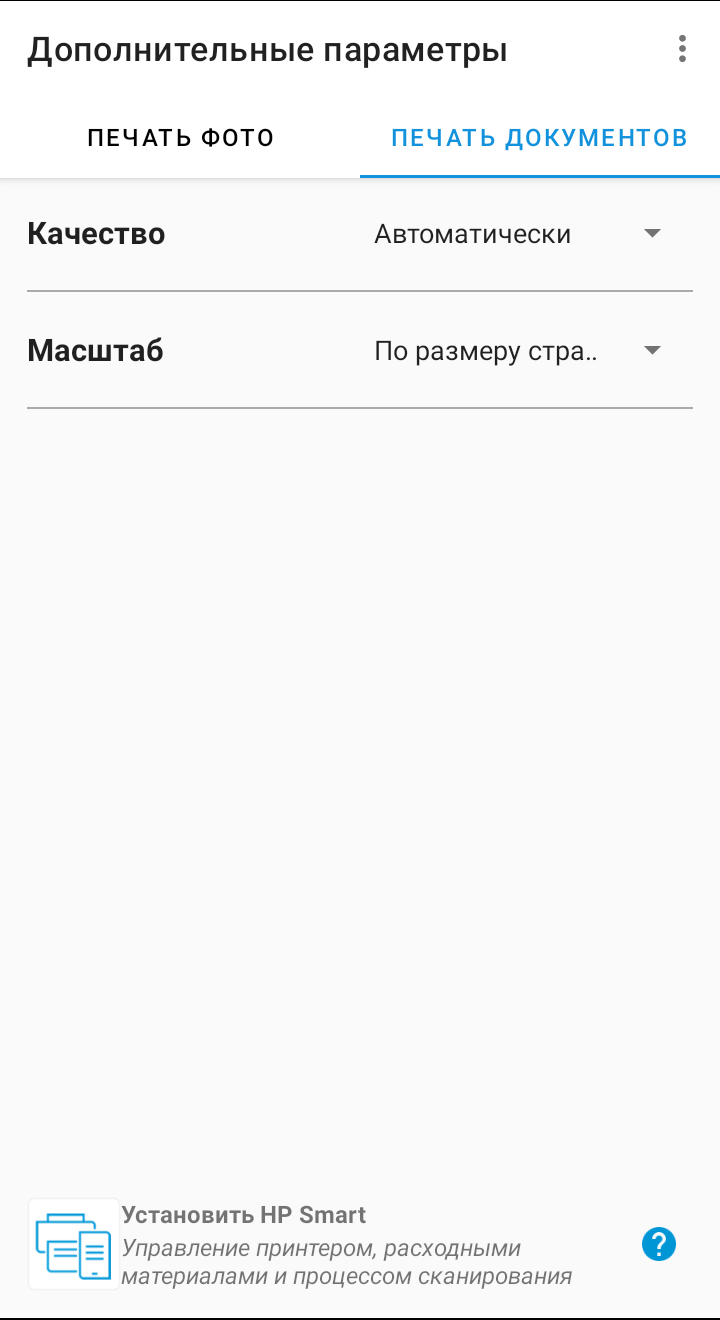Open the blue question mark help icon
Image resolution: width=720 pixels, height=1320 pixels.
[x=659, y=1245]
